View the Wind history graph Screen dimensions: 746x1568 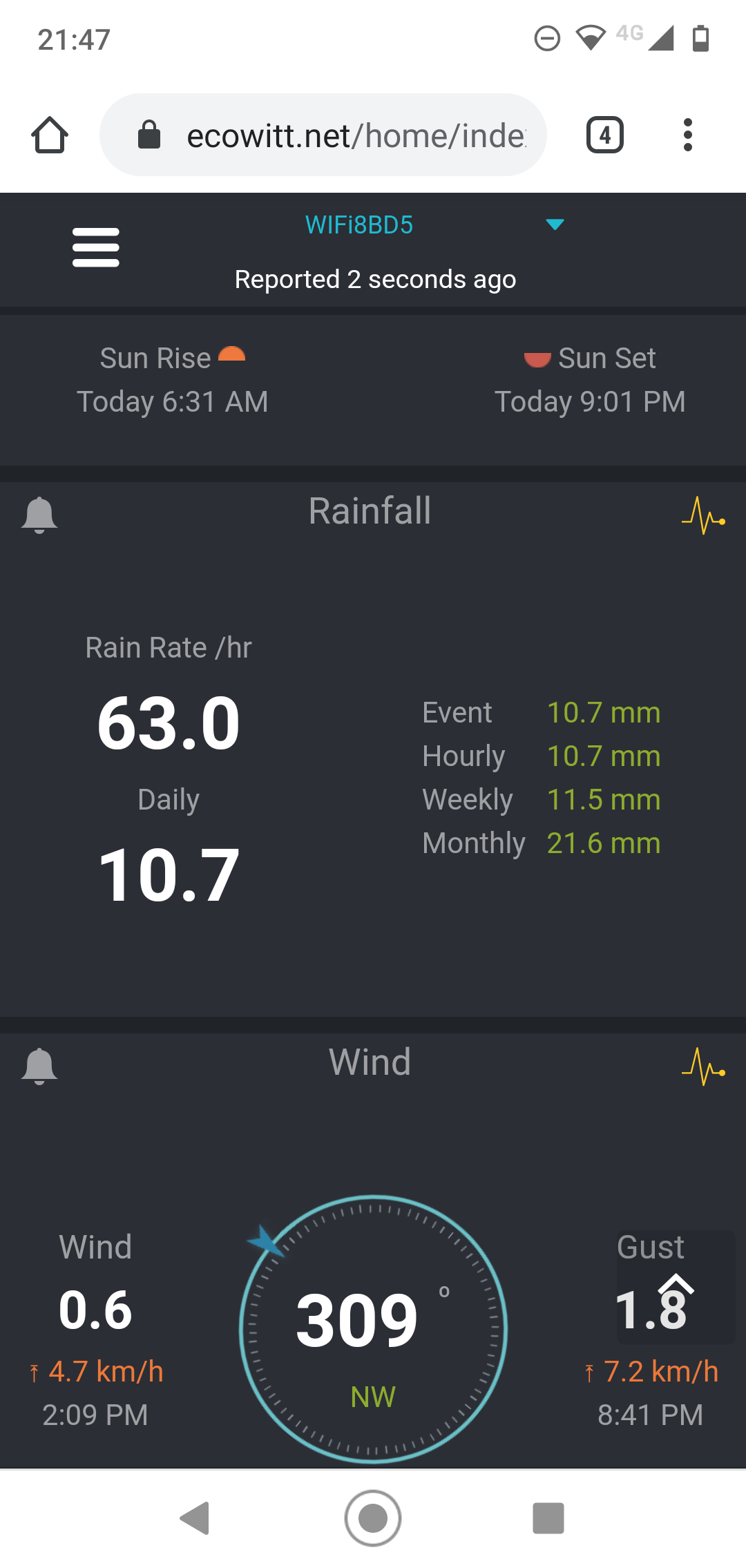pyautogui.click(x=703, y=1067)
